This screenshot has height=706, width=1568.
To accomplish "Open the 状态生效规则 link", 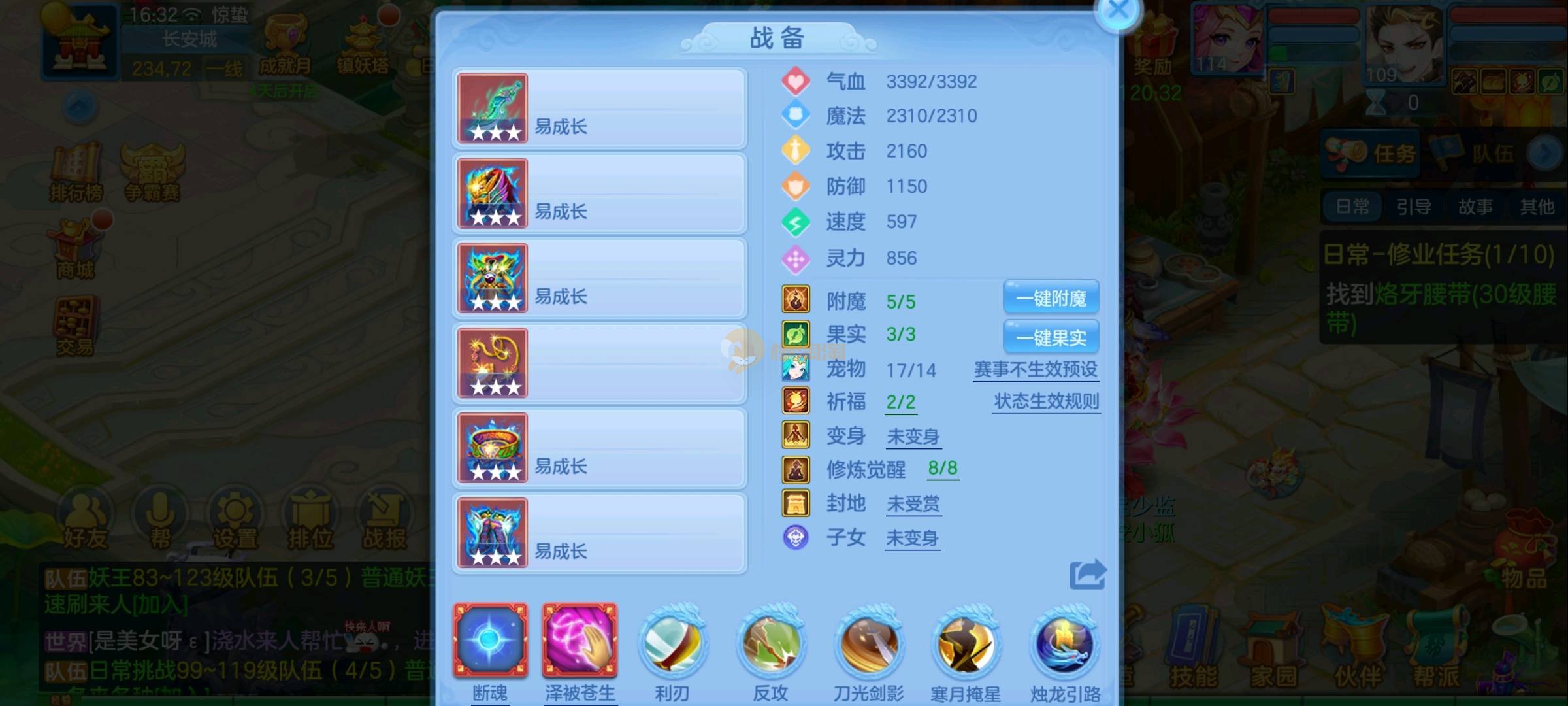I will [1046, 401].
